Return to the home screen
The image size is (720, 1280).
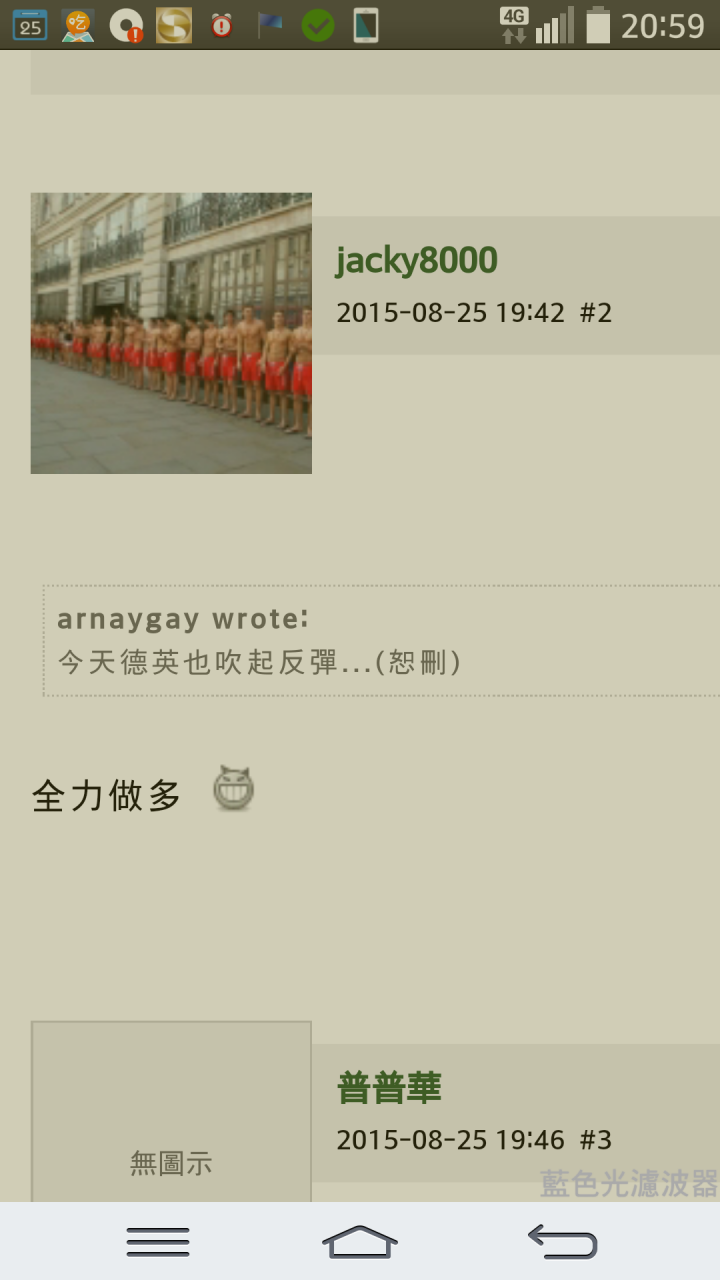pyautogui.click(x=360, y=1241)
